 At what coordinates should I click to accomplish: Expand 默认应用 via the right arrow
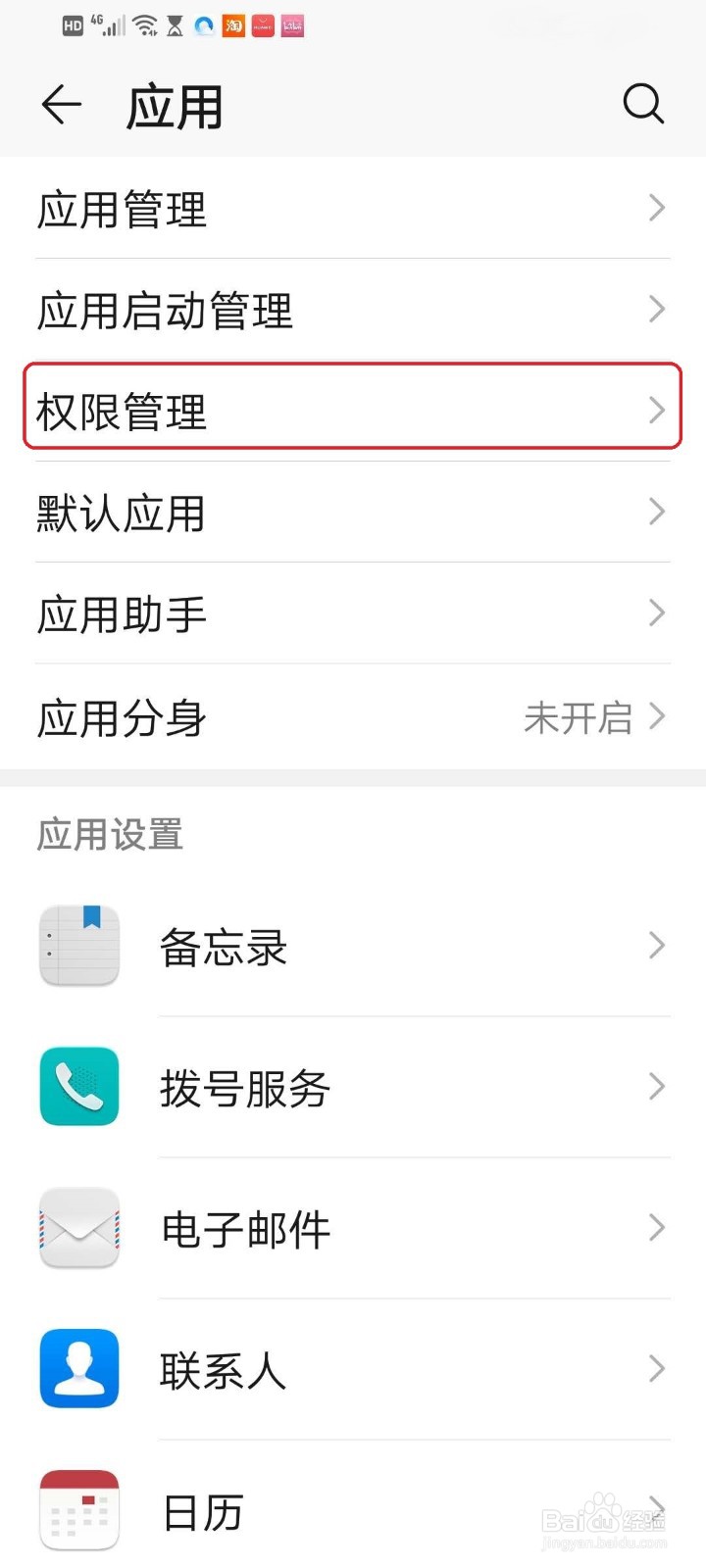pos(657,512)
